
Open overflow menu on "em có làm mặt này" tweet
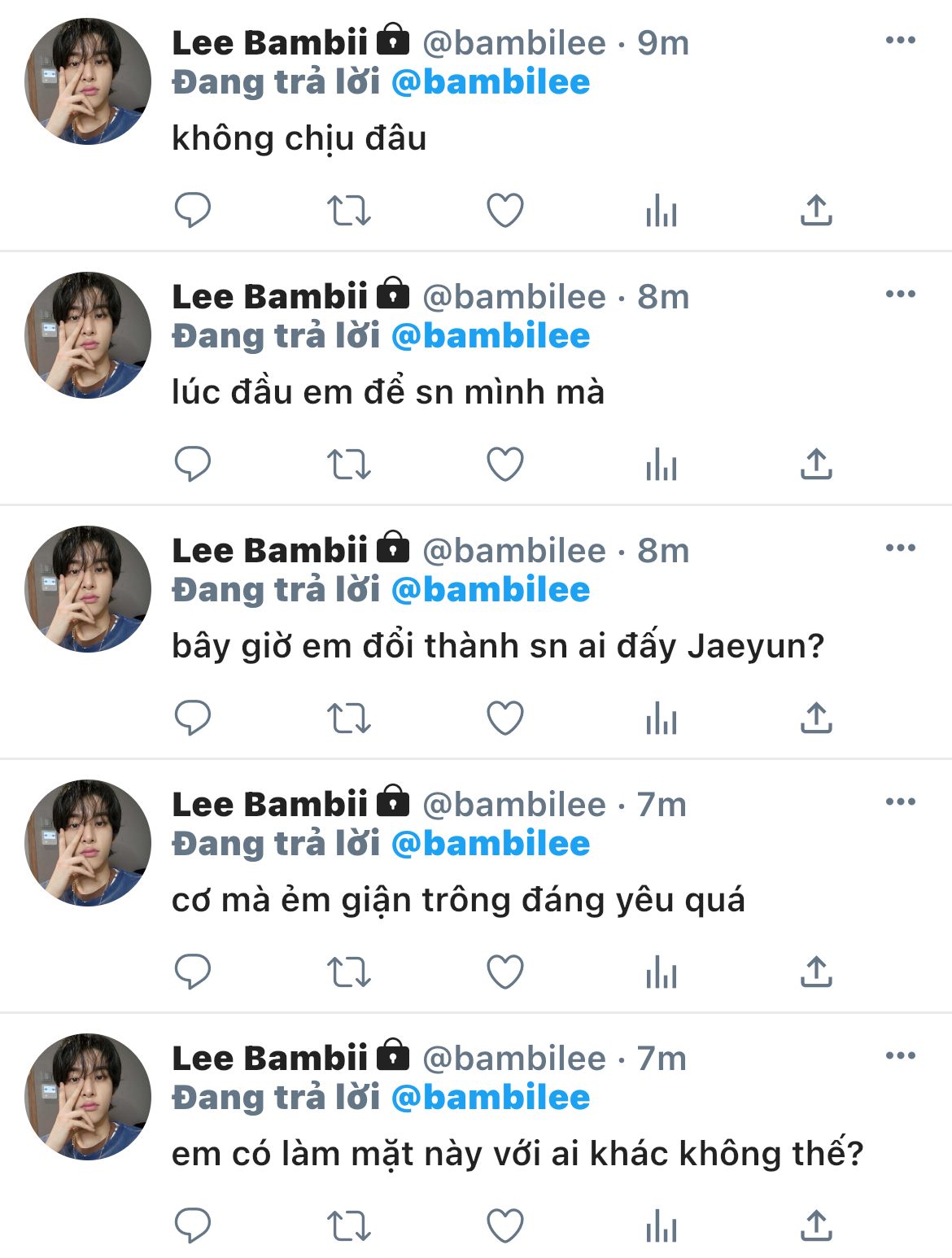click(900, 1056)
